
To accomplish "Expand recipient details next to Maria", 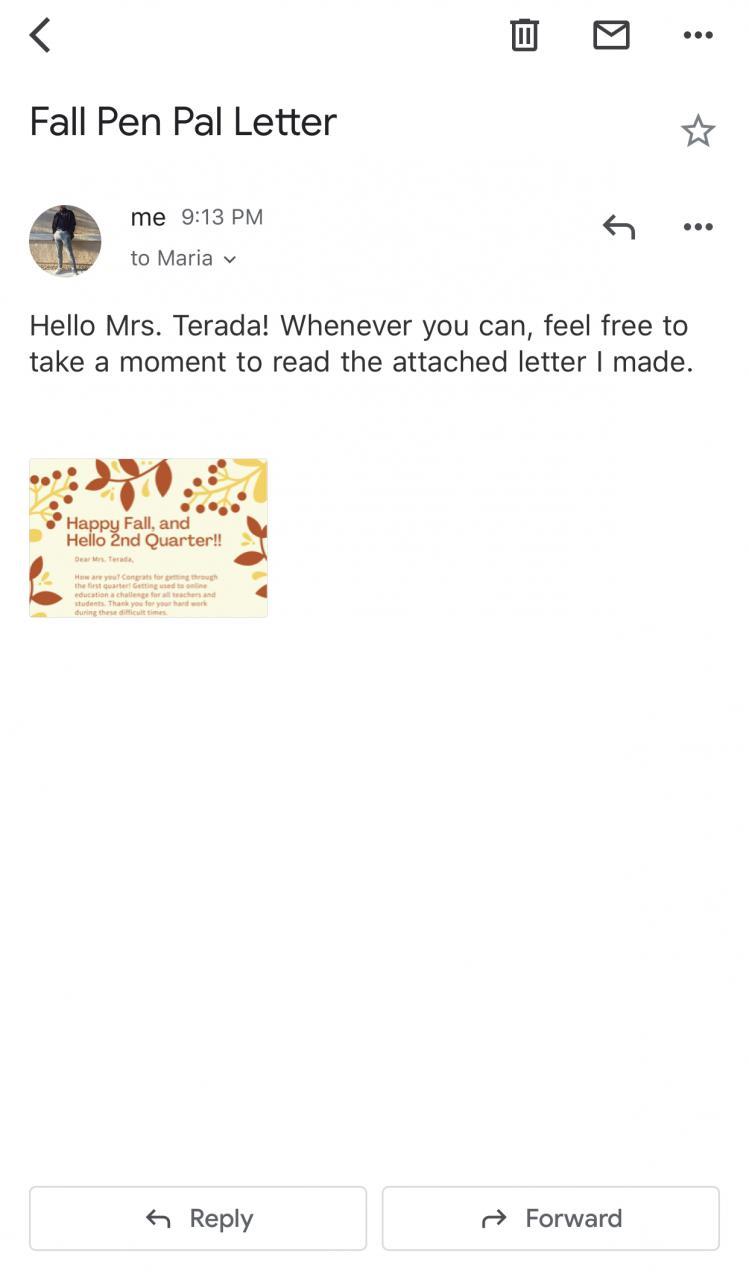I will coord(230,259).
